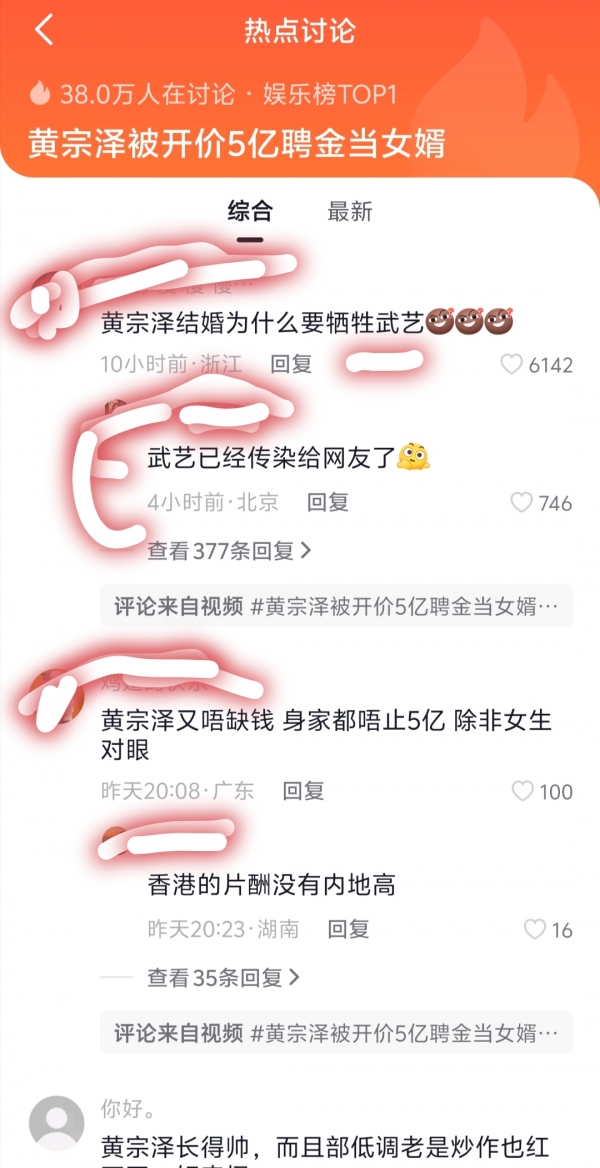600x1168 pixels.
Task: Reply to the 4小时前 北京 comment
Action: click(x=328, y=502)
